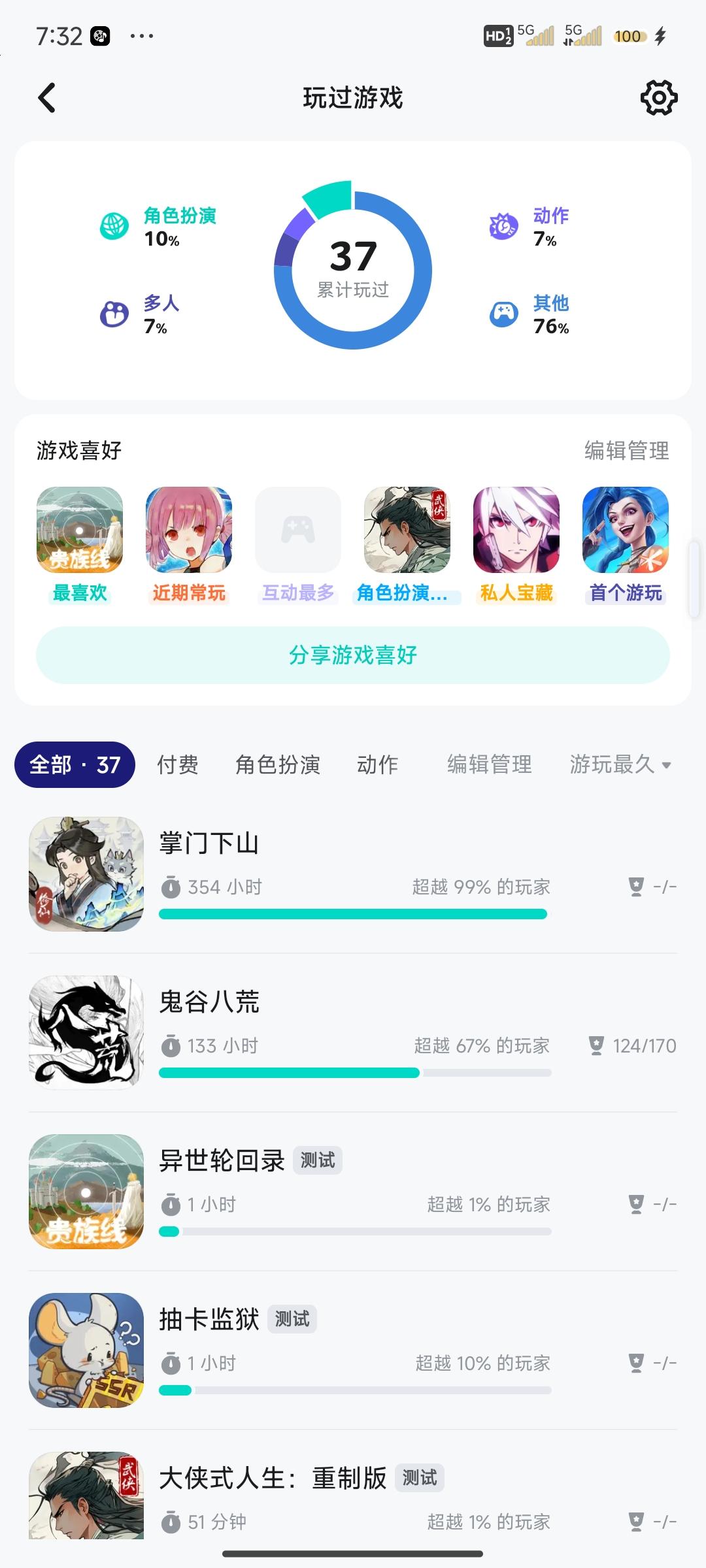The width and height of the screenshot is (706, 1568).
Task: Tap the back arrow to leave 玩过游戏
Action: (46, 98)
